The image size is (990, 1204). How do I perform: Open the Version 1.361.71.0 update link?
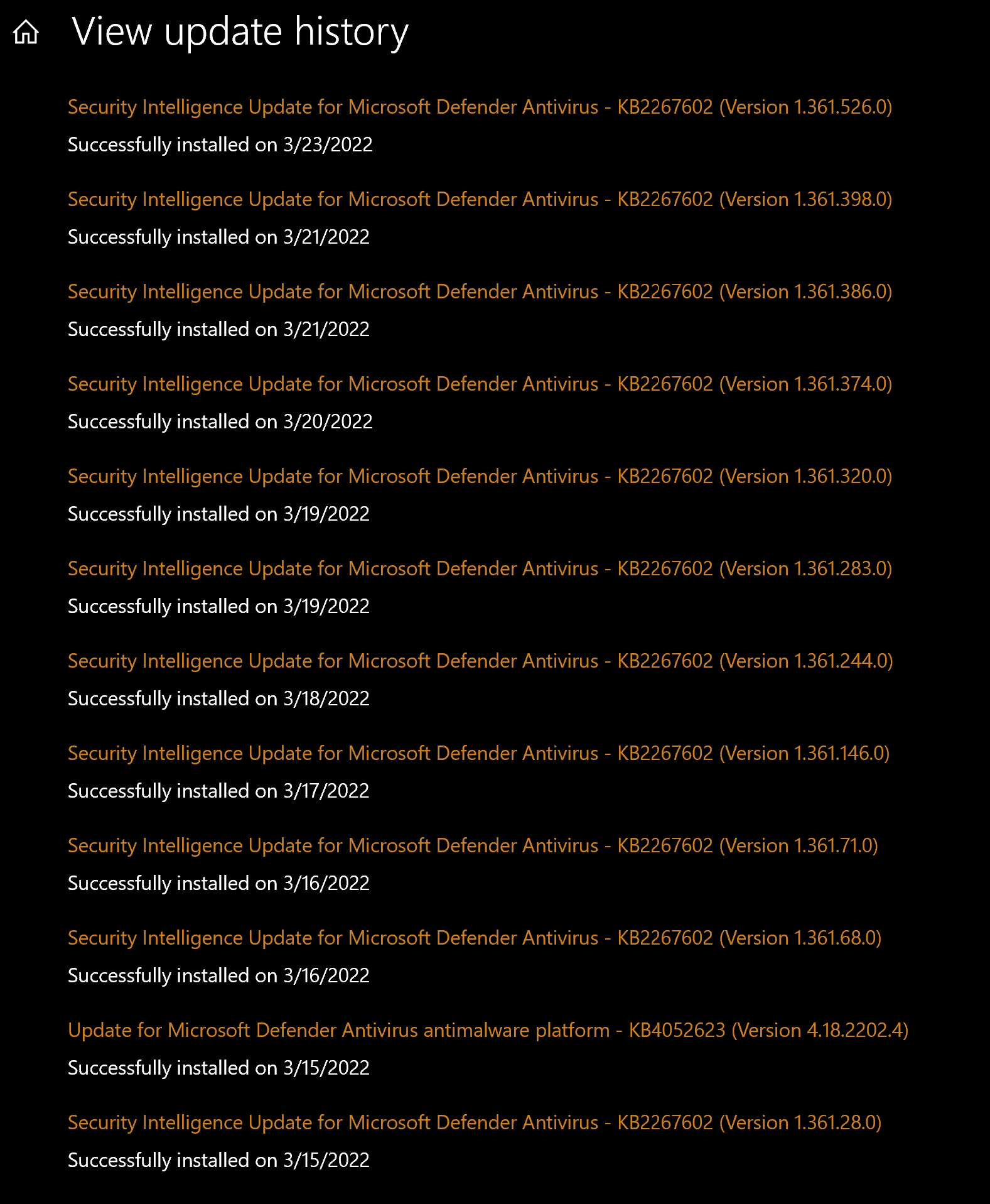[x=473, y=846]
